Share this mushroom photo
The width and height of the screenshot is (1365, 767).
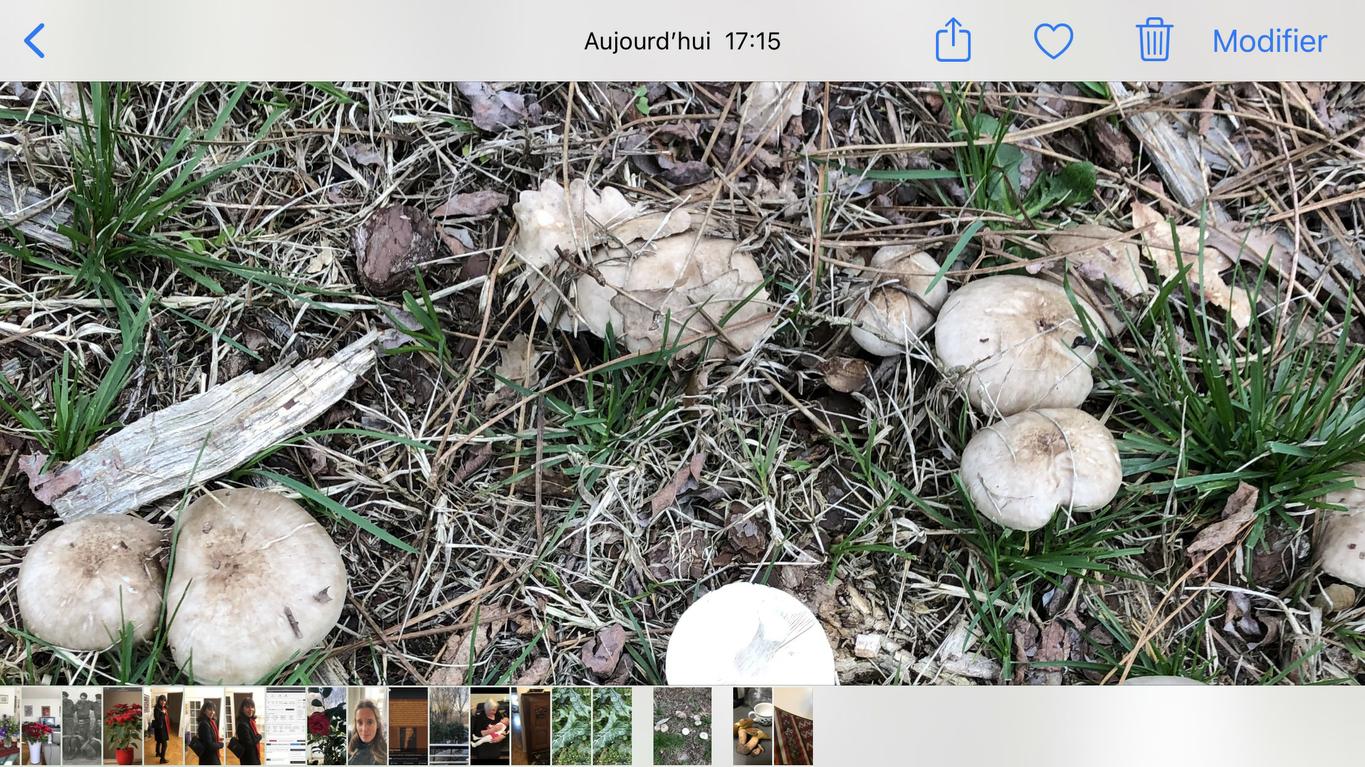click(x=952, y=41)
